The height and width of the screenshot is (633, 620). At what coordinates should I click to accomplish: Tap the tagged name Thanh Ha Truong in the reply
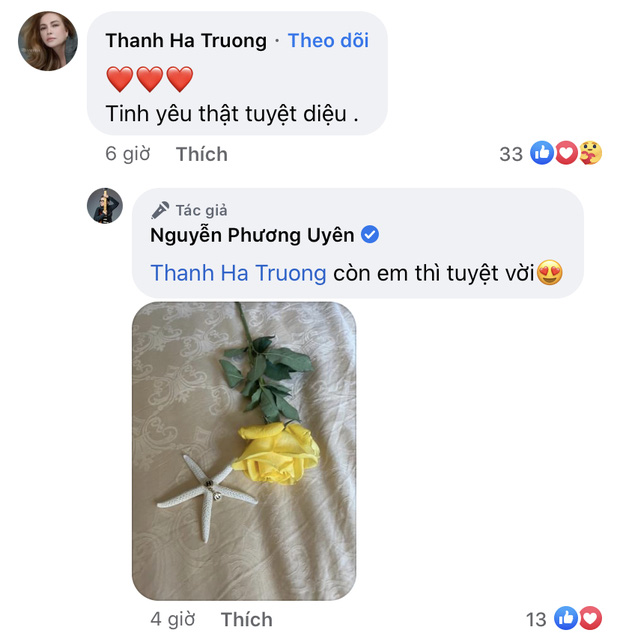coord(238,272)
